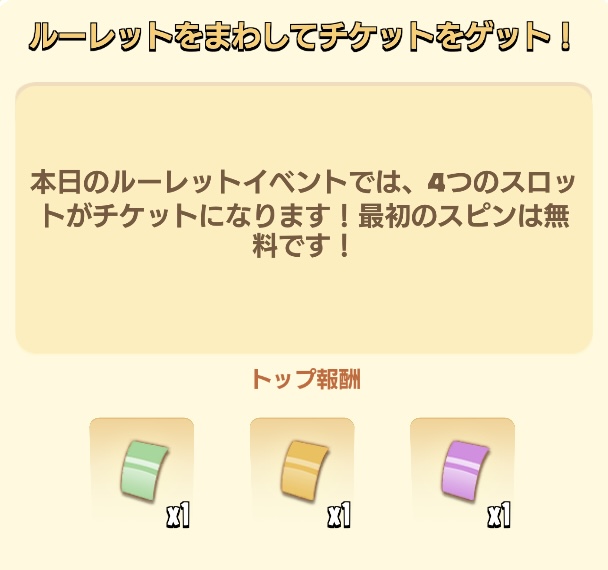The image size is (608, 570).
Task: Tap the green ticket reward tile
Action: click(x=141, y=470)
